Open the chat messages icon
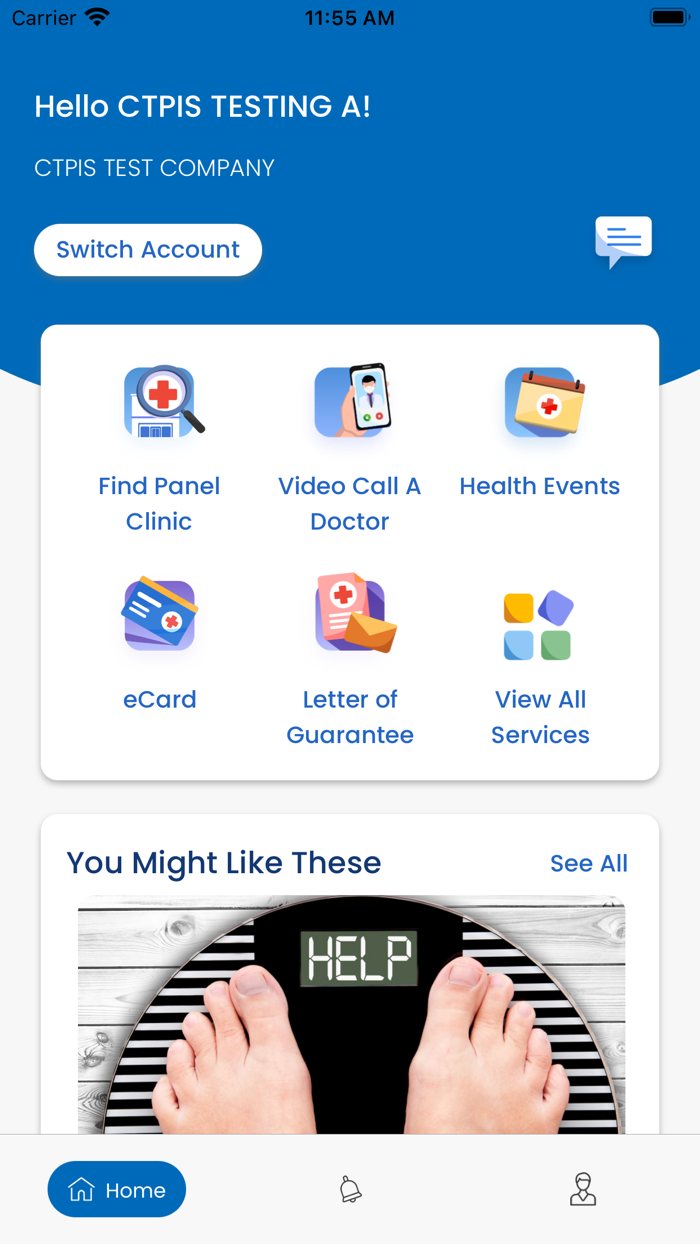The image size is (700, 1244). pyautogui.click(x=623, y=242)
